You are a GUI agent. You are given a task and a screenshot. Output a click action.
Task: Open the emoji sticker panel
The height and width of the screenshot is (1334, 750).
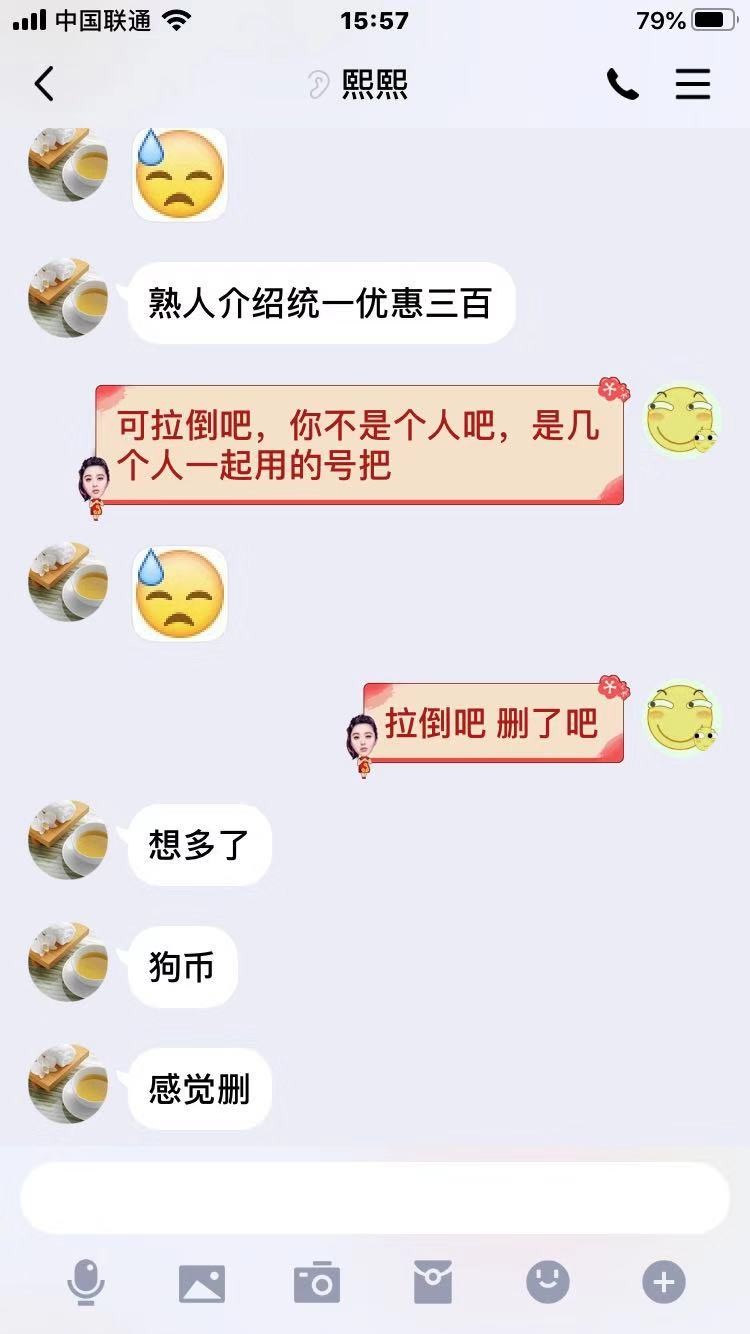(548, 1282)
